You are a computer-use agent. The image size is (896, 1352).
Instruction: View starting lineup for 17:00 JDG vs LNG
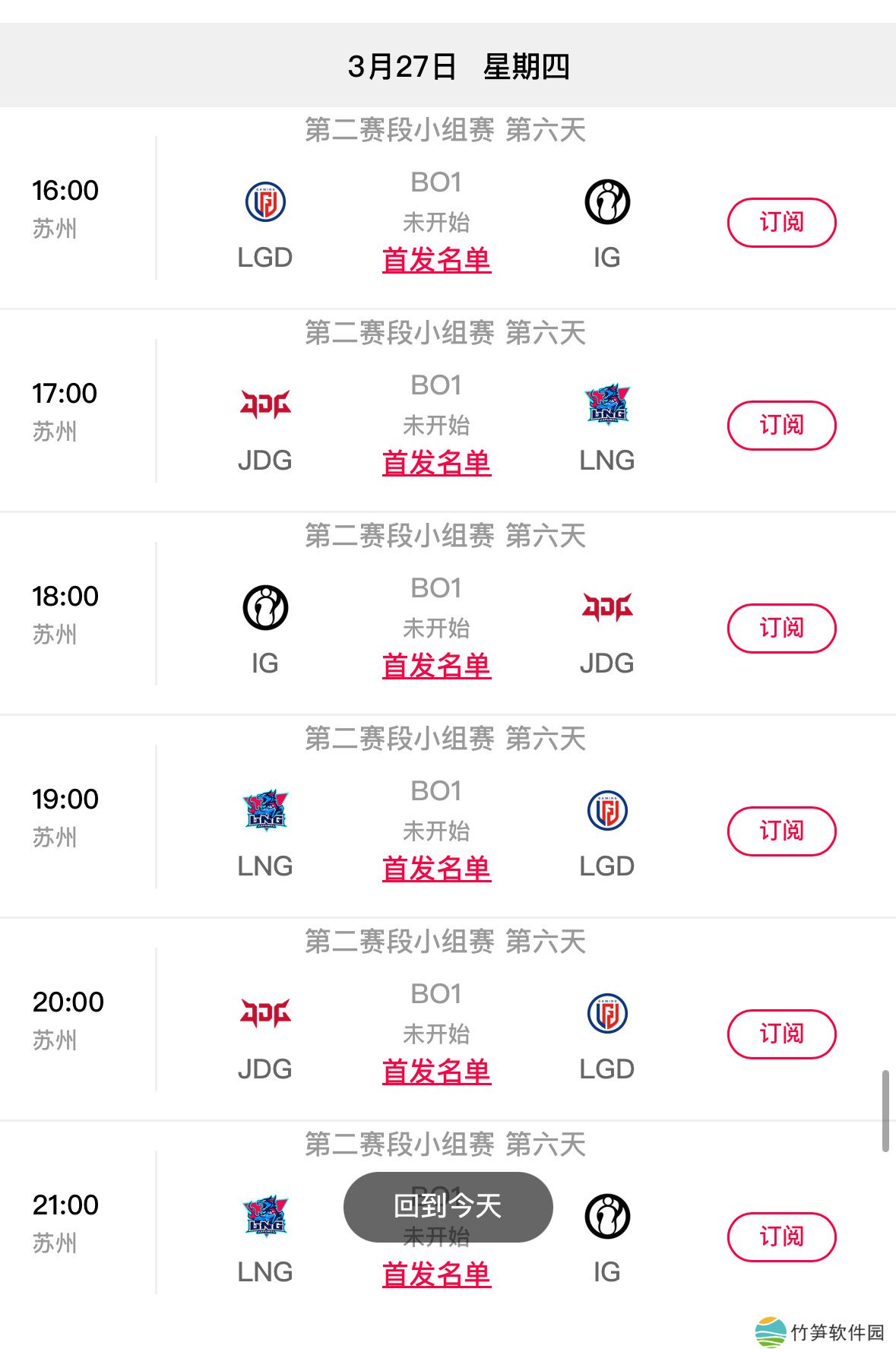tap(436, 464)
